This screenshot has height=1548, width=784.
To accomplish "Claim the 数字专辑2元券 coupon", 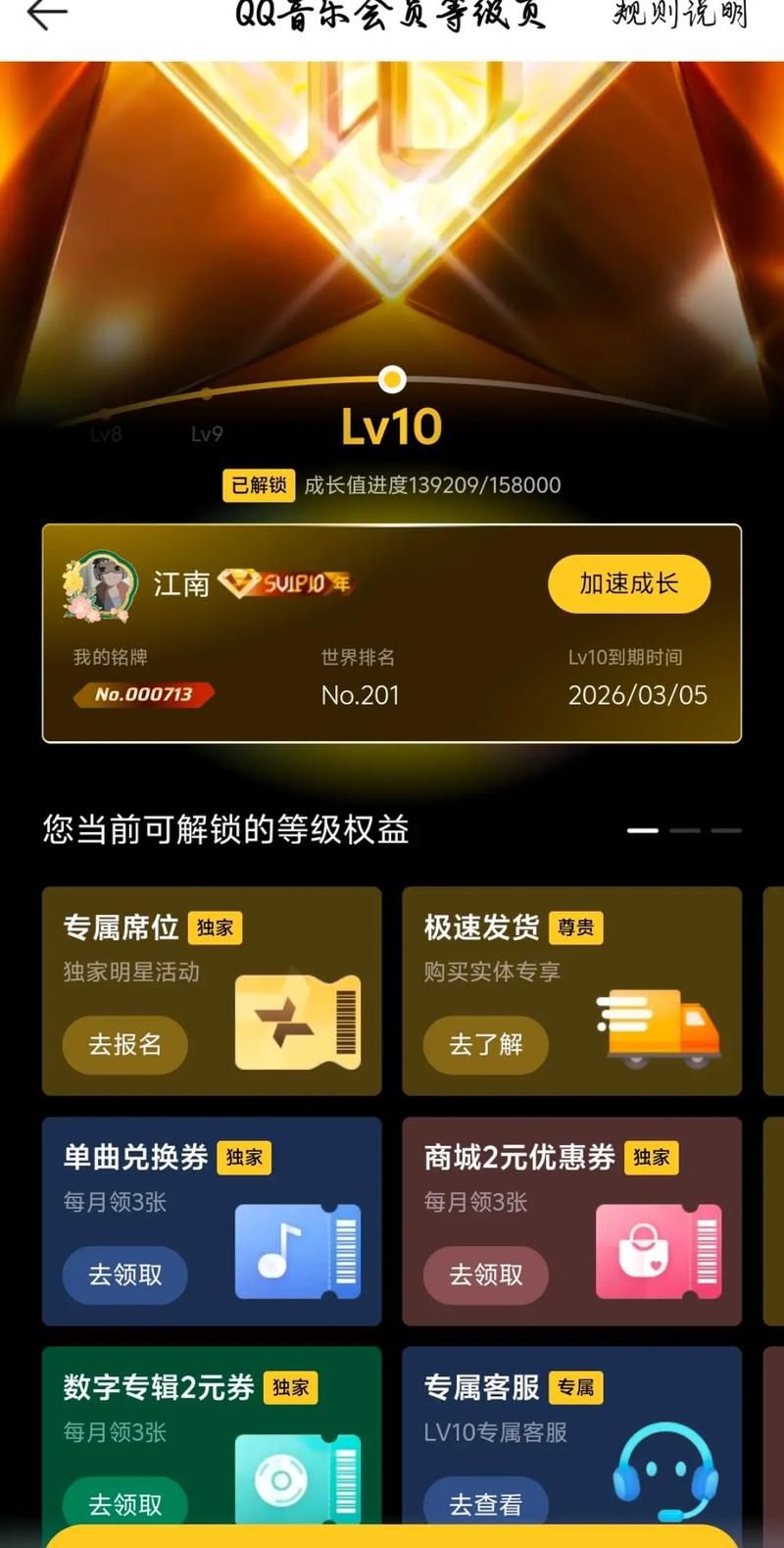I will [x=124, y=1504].
